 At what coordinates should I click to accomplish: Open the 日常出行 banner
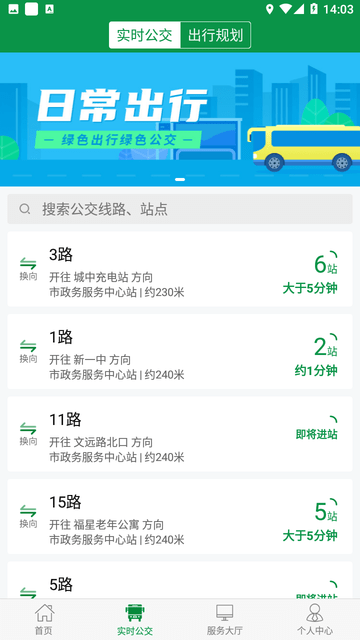pos(180,119)
